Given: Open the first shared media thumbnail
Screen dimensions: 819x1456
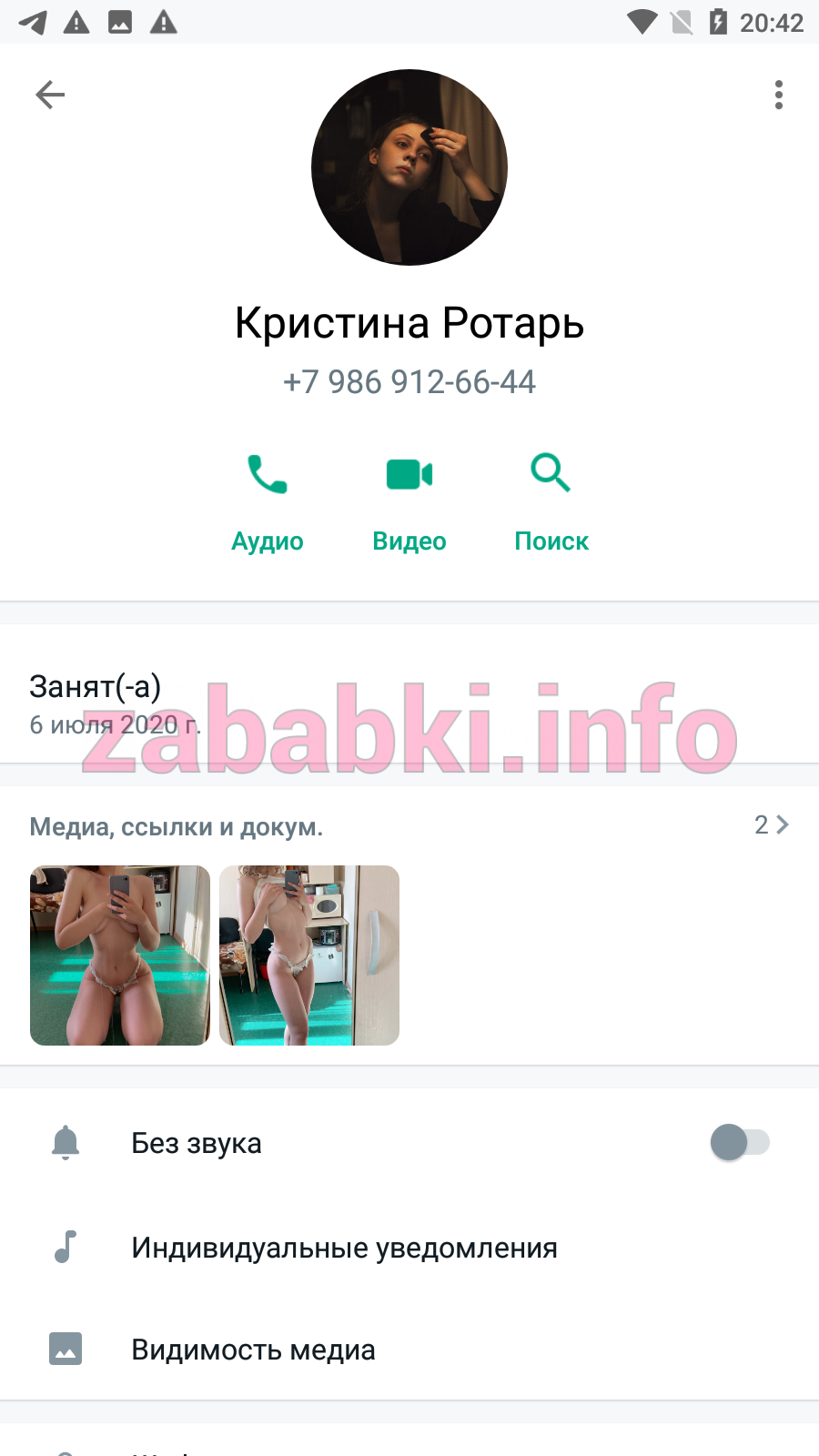Looking at the screenshot, I should pos(120,955).
